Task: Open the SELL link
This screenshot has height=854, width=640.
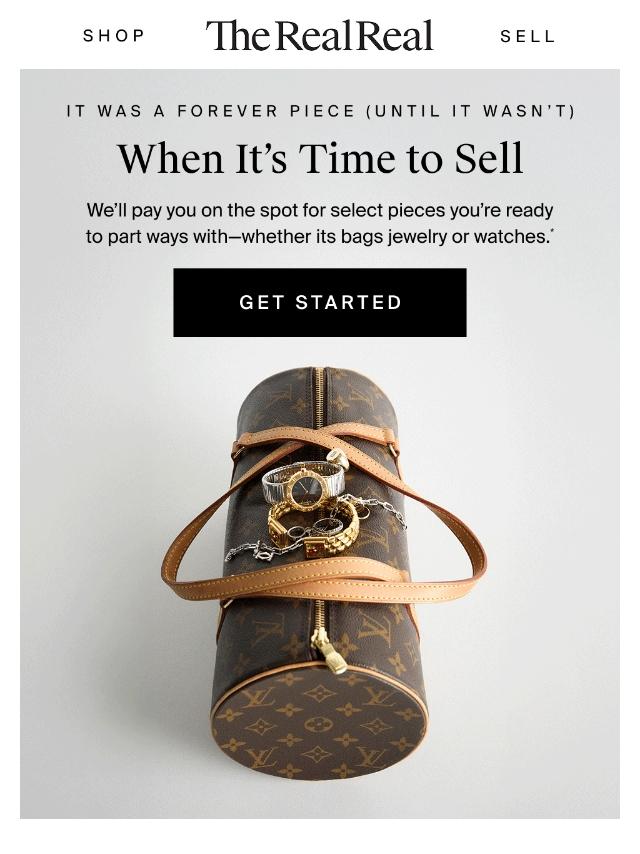Action: click(x=527, y=36)
